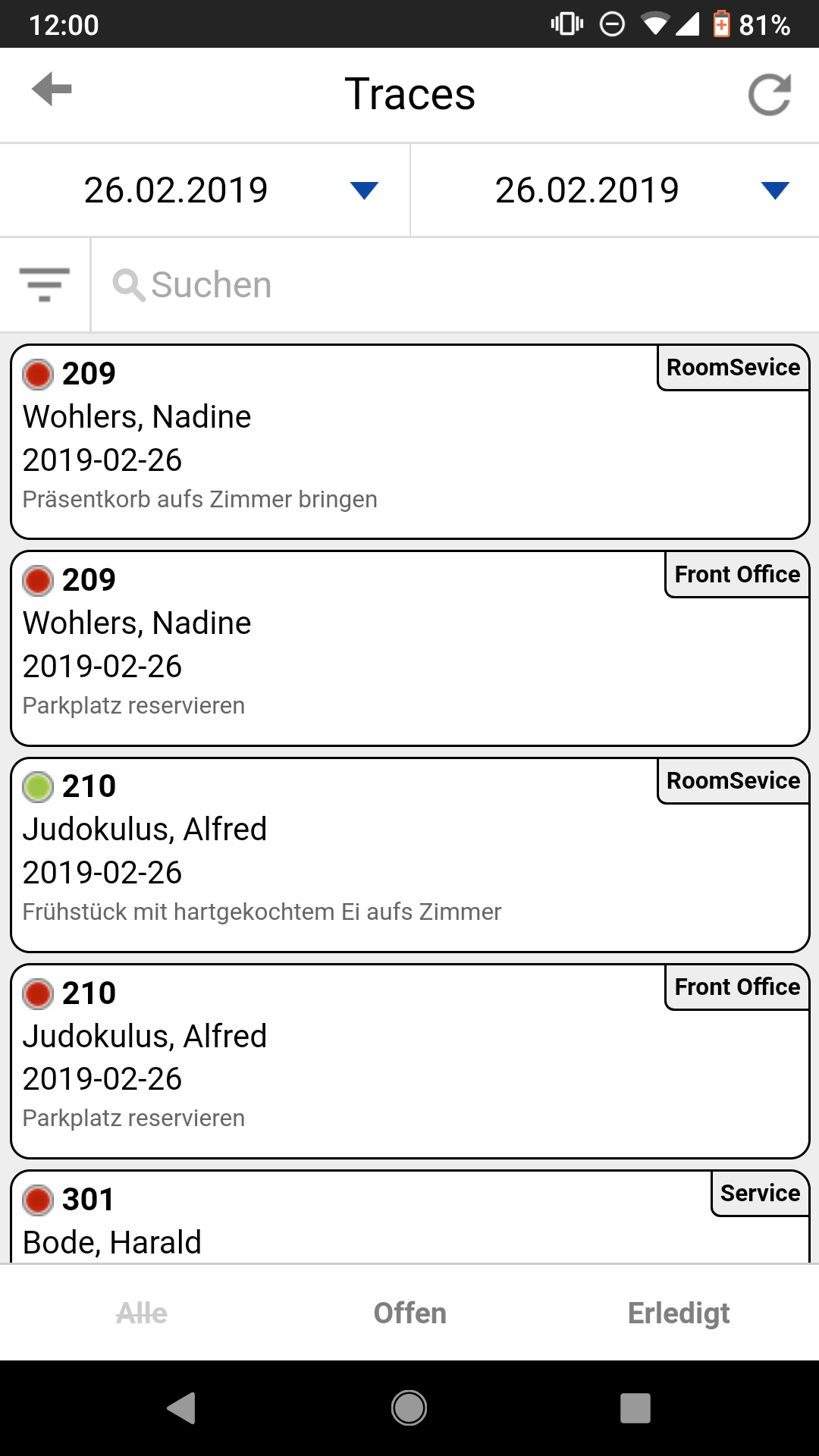Open Judokulus Front Office Parkplatz trace
The height and width of the screenshot is (1456, 819).
click(409, 1061)
